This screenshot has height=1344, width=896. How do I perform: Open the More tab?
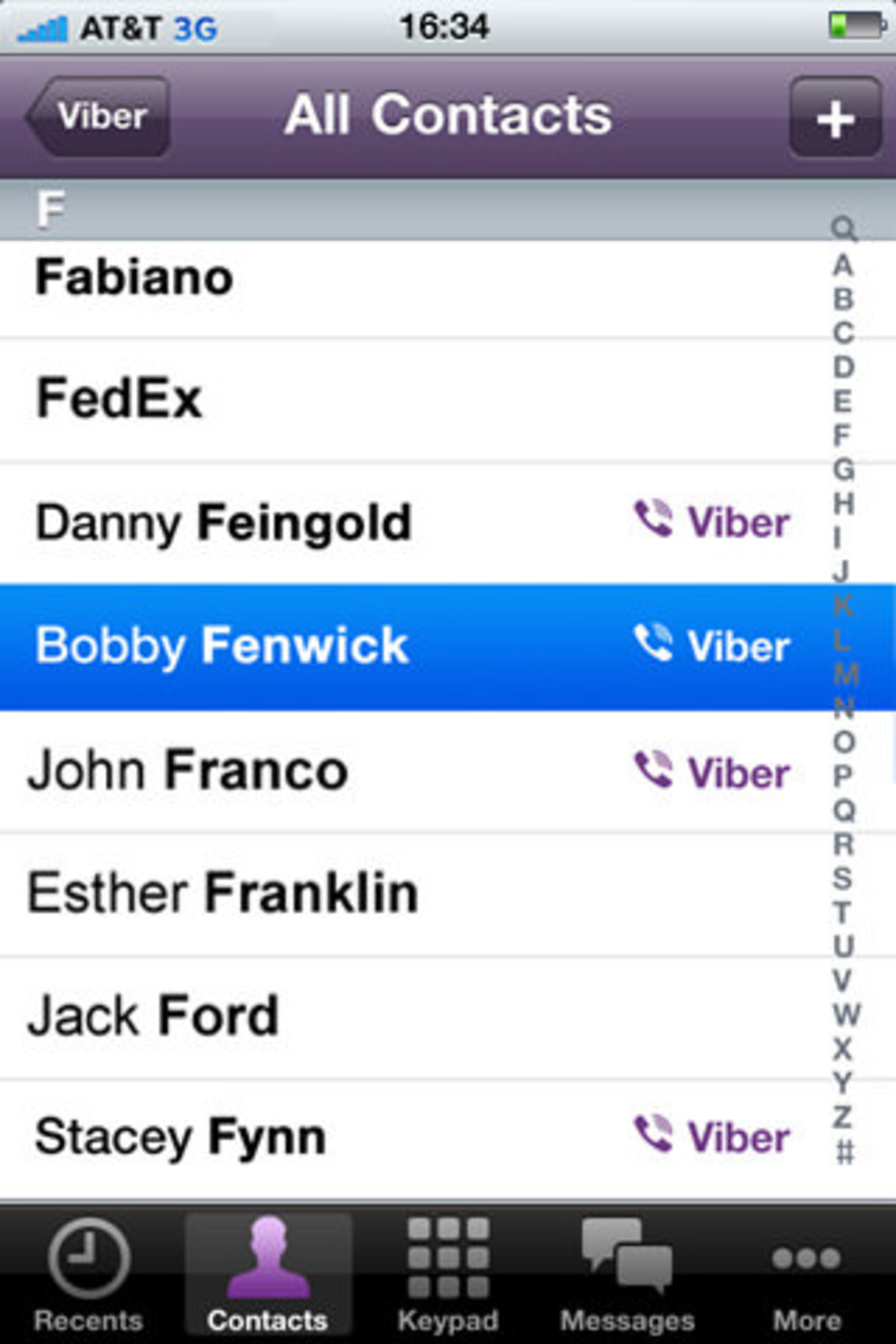pyautogui.click(x=806, y=1274)
